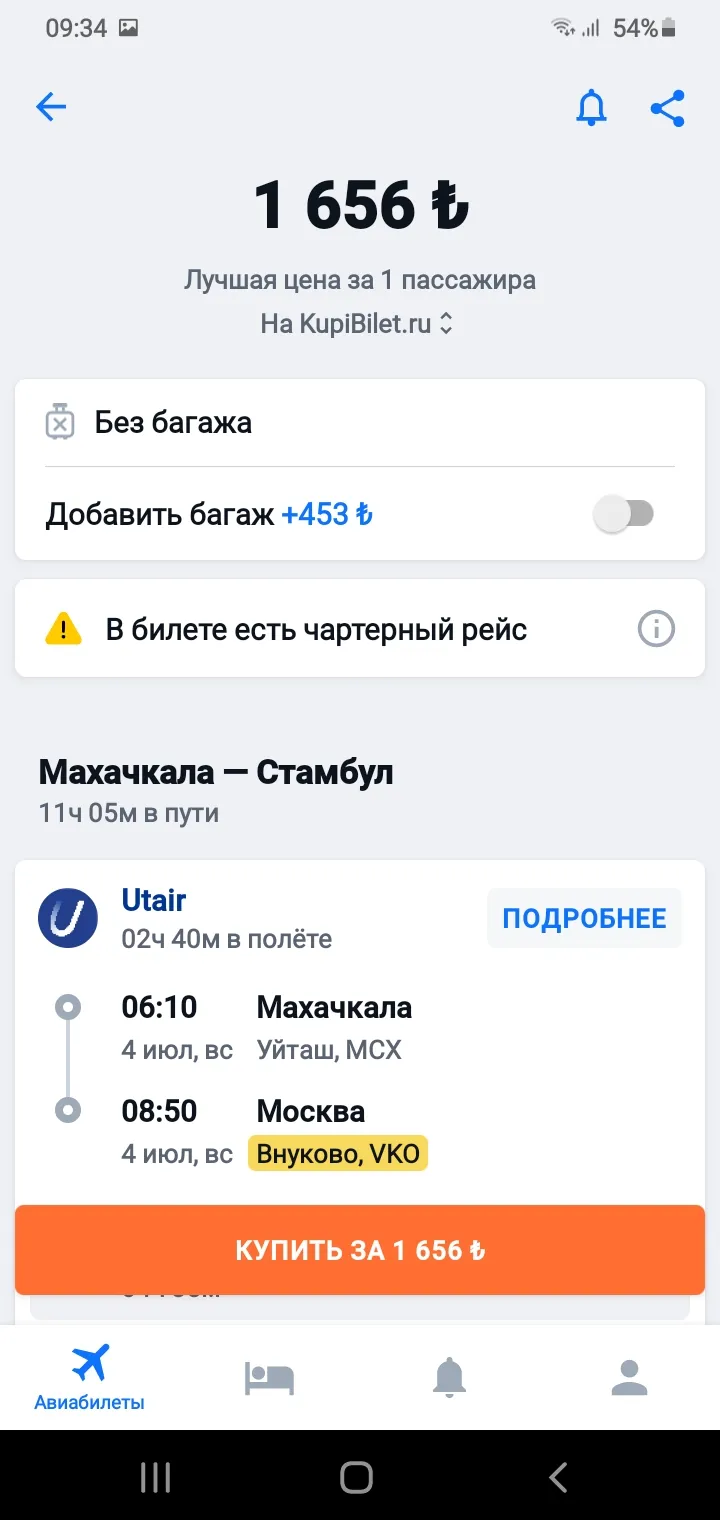Switch to the profile tab
Screen dimensions: 720x1520
click(630, 1378)
